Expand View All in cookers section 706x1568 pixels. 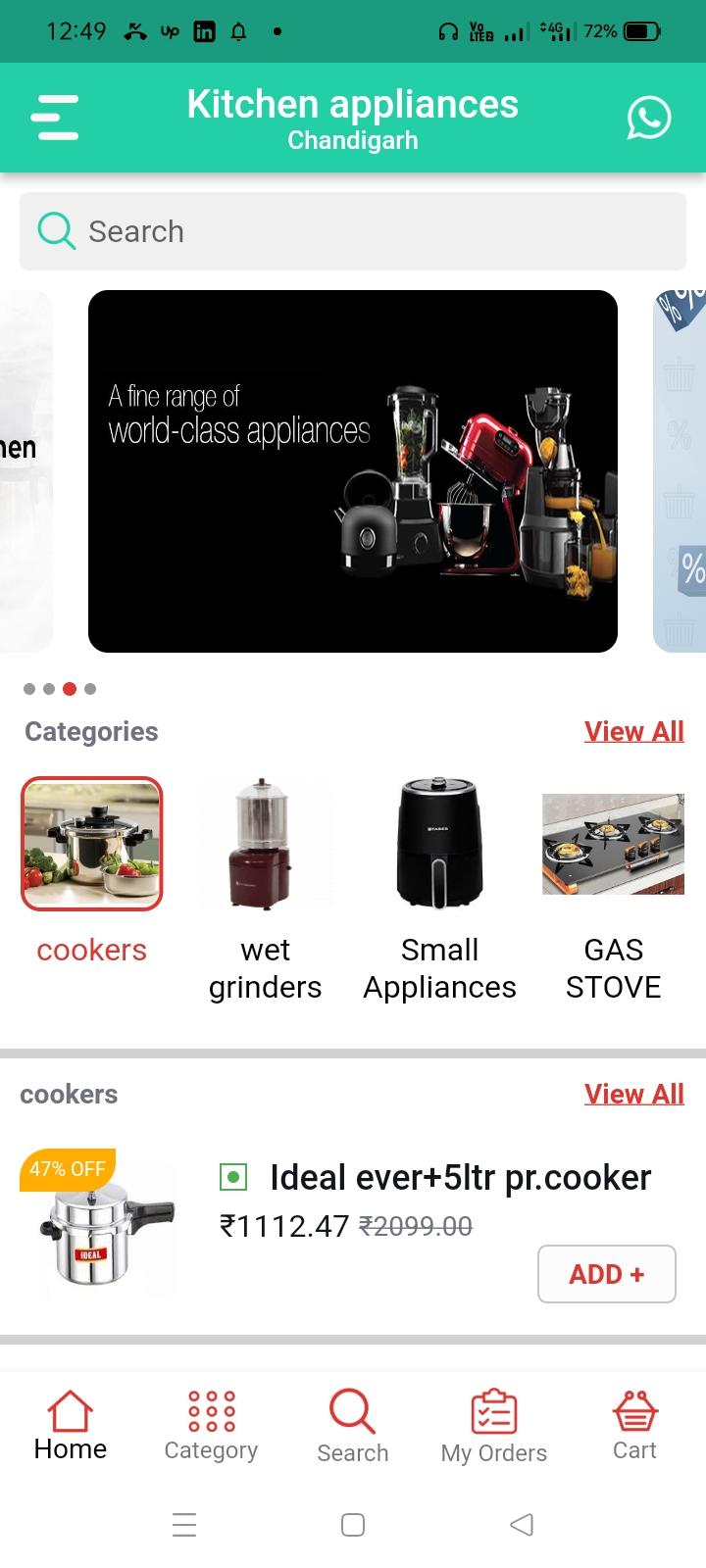[x=633, y=1094]
